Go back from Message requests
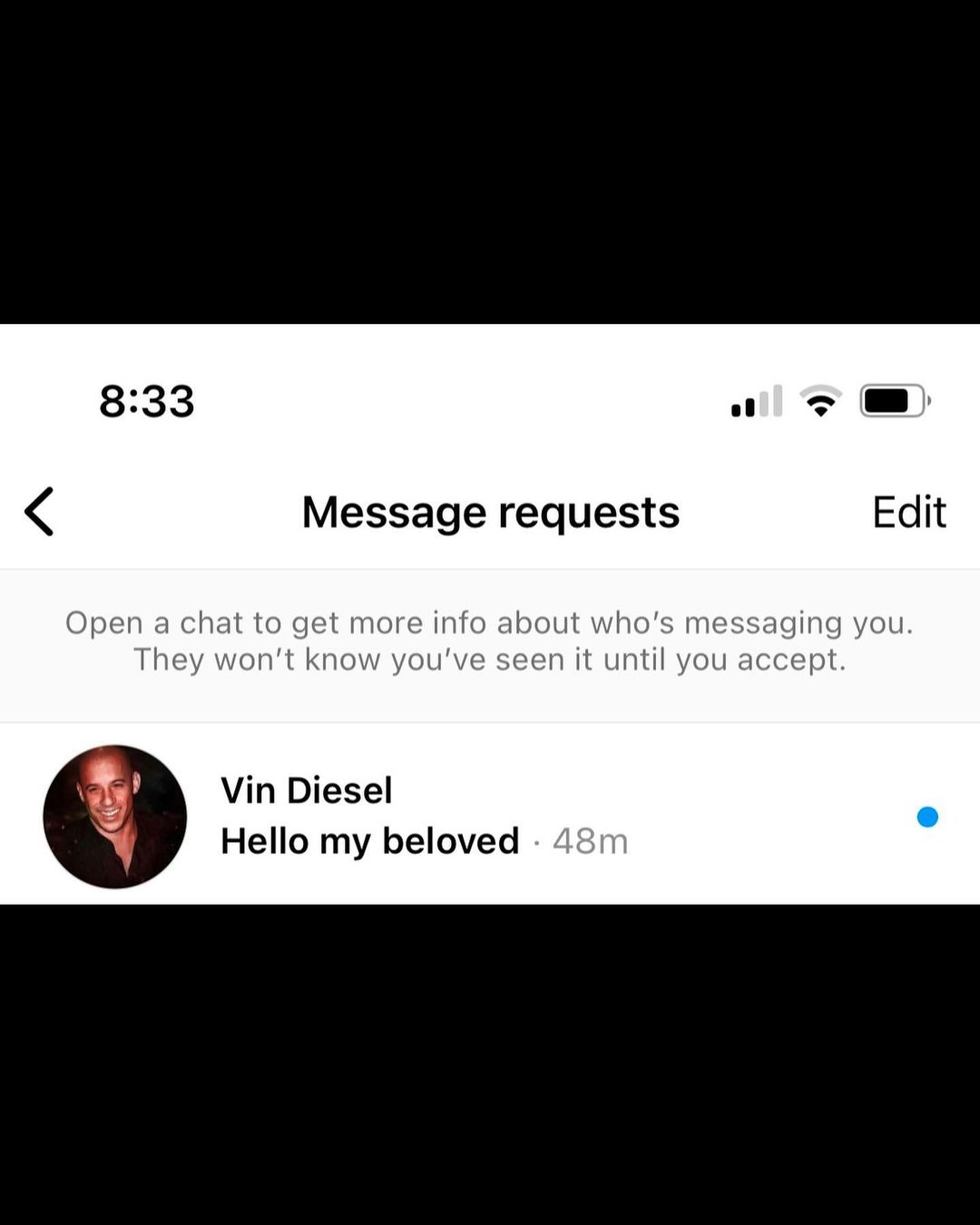 (40, 512)
